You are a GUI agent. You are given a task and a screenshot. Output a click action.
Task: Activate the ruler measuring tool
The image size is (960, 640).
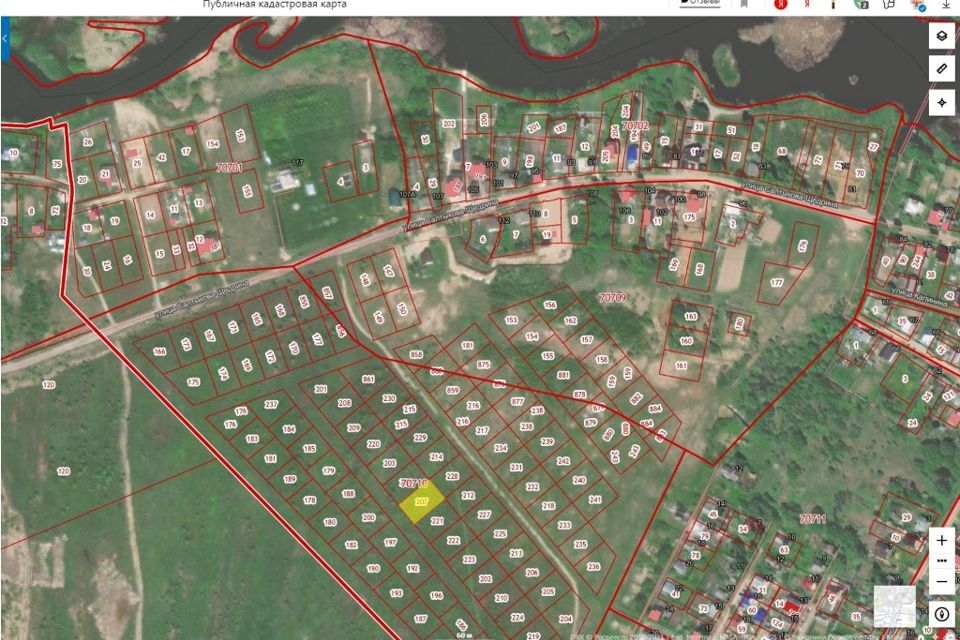tap(942, 69)
